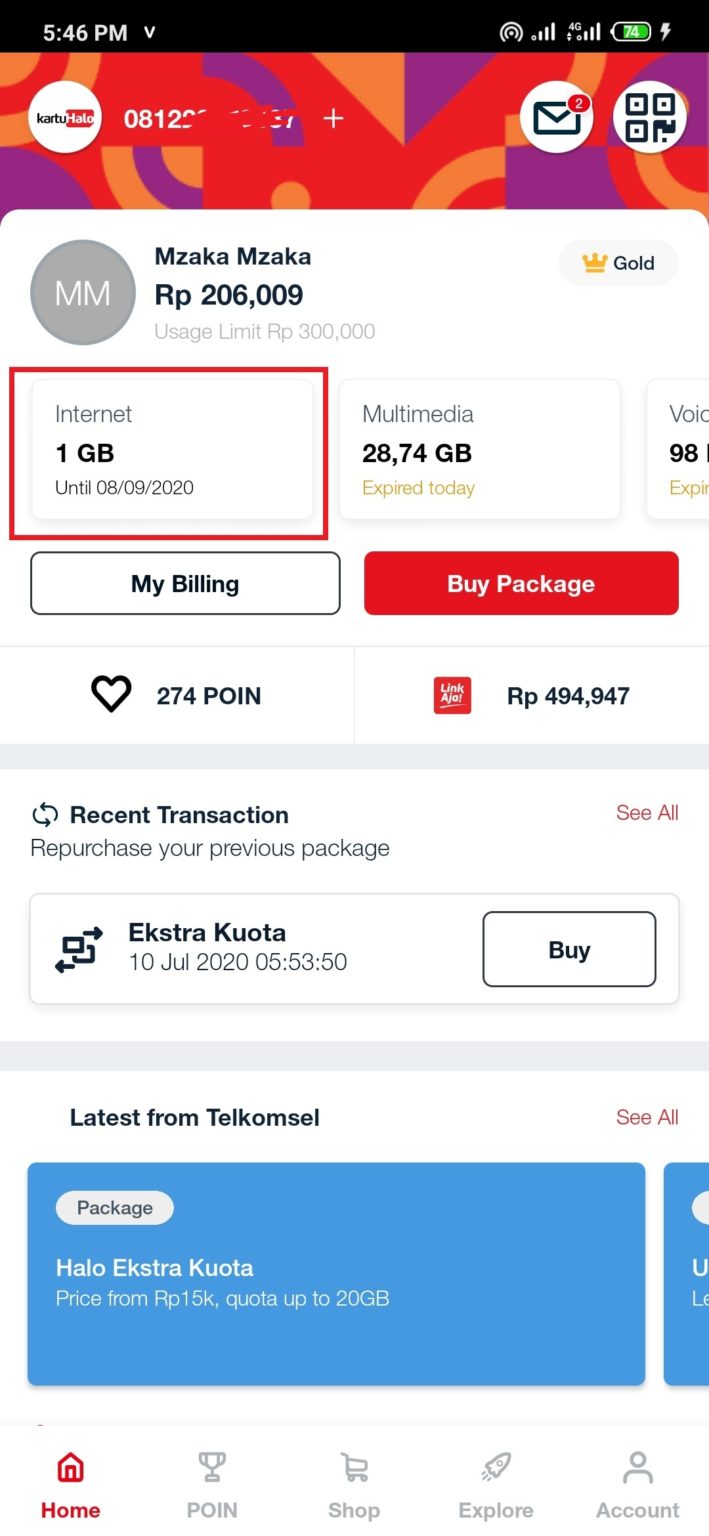Open the MM profile avatar
The image size is (709, 1536).
pos(83,293)
